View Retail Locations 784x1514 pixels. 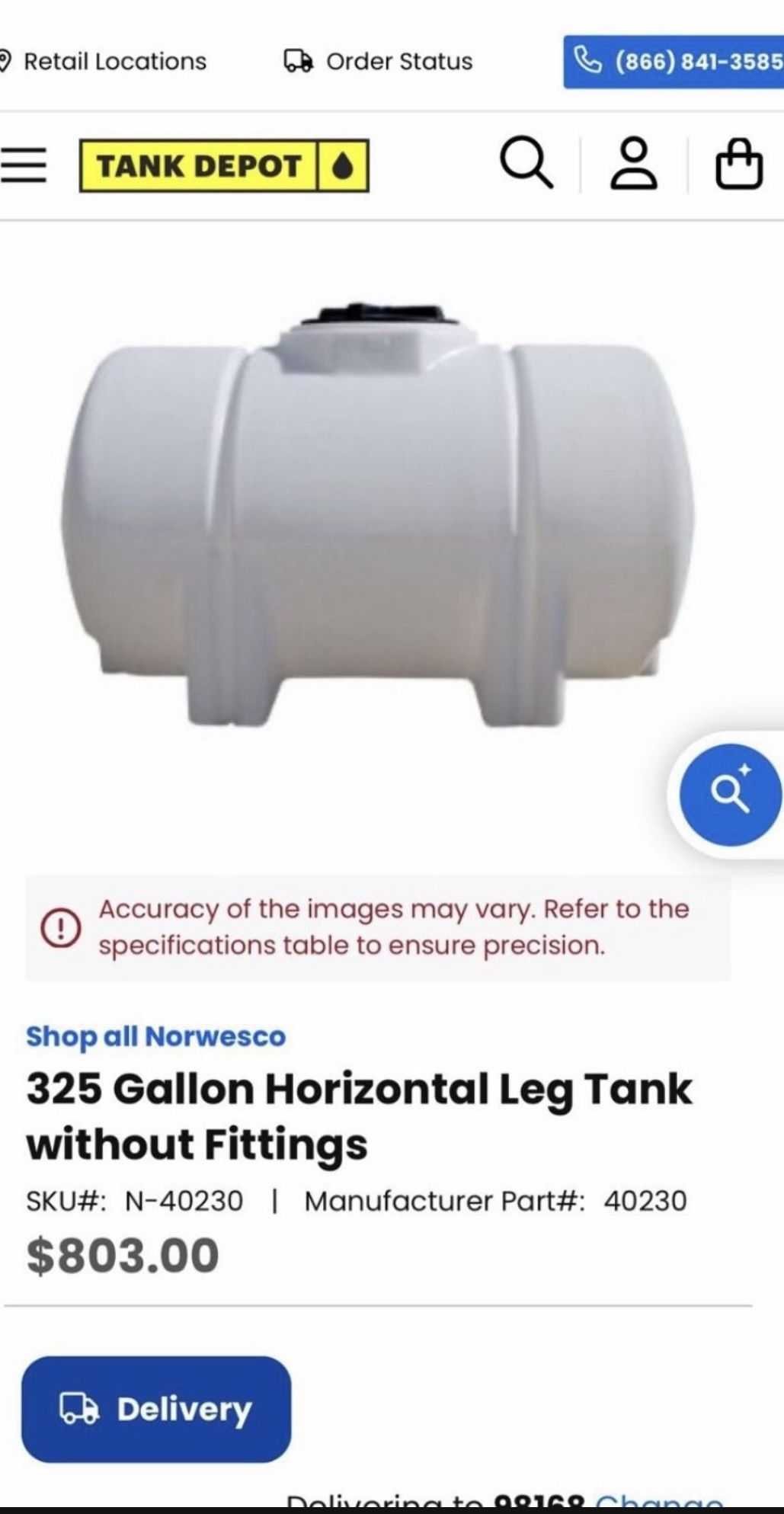coord(114,61)
